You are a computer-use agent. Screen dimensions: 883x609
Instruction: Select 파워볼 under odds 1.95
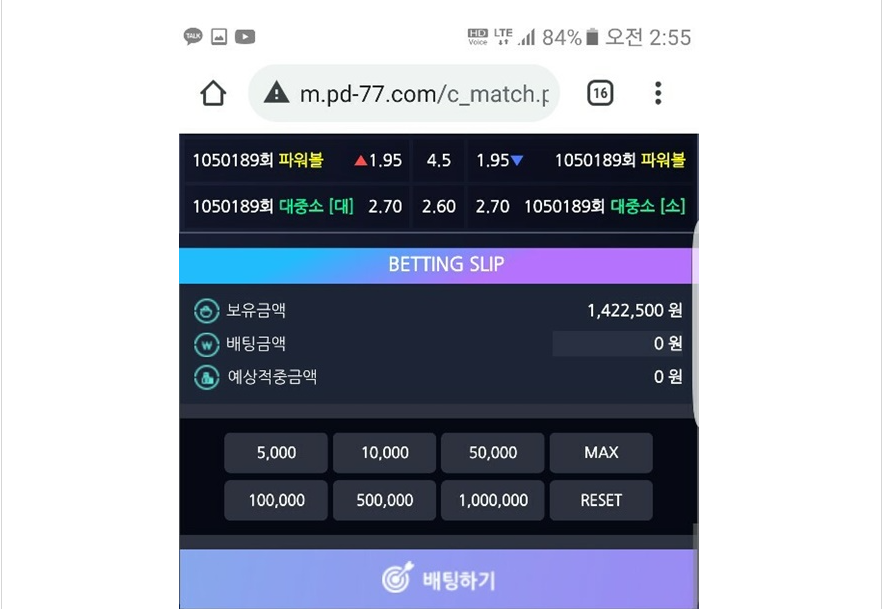[580, 160]
